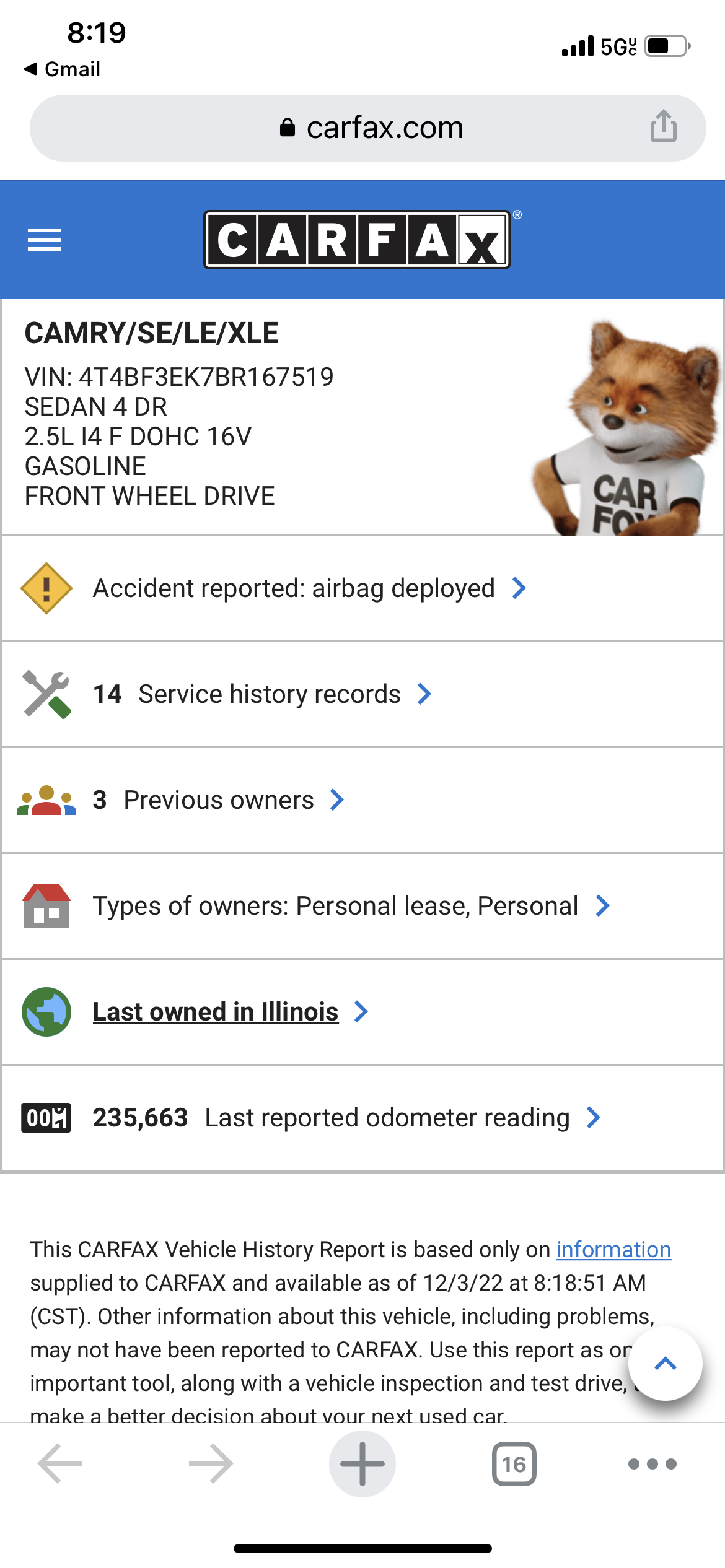This screenshot has height=1568, width=725.
Task: Tap the Safari share icon
Action: [663, 126]
